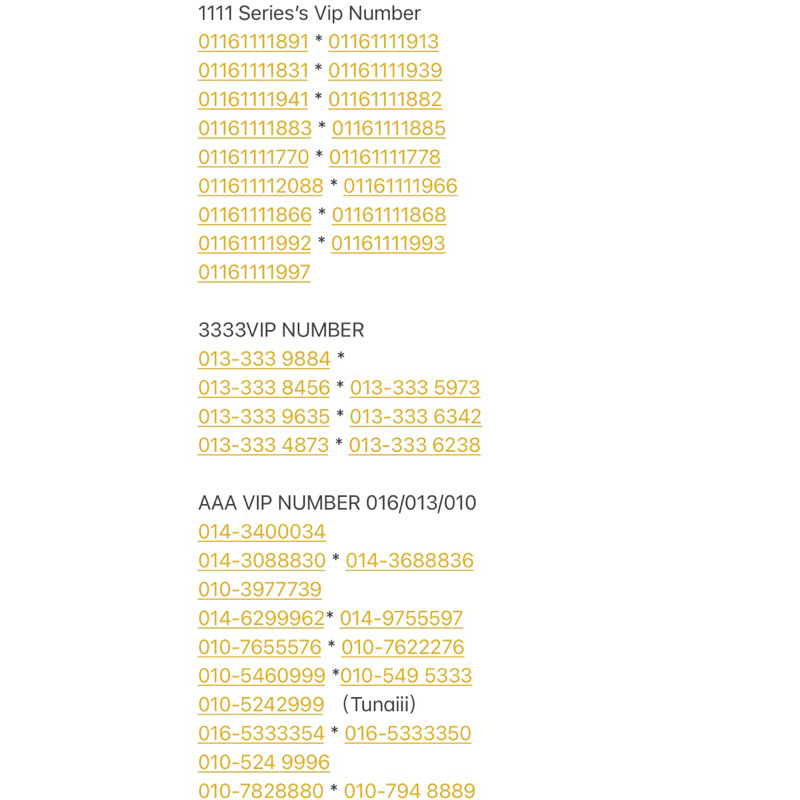Viewport: 800px width, 800px height.
Task: Tap the 01161111885 link
Action: tap(388, 129)
